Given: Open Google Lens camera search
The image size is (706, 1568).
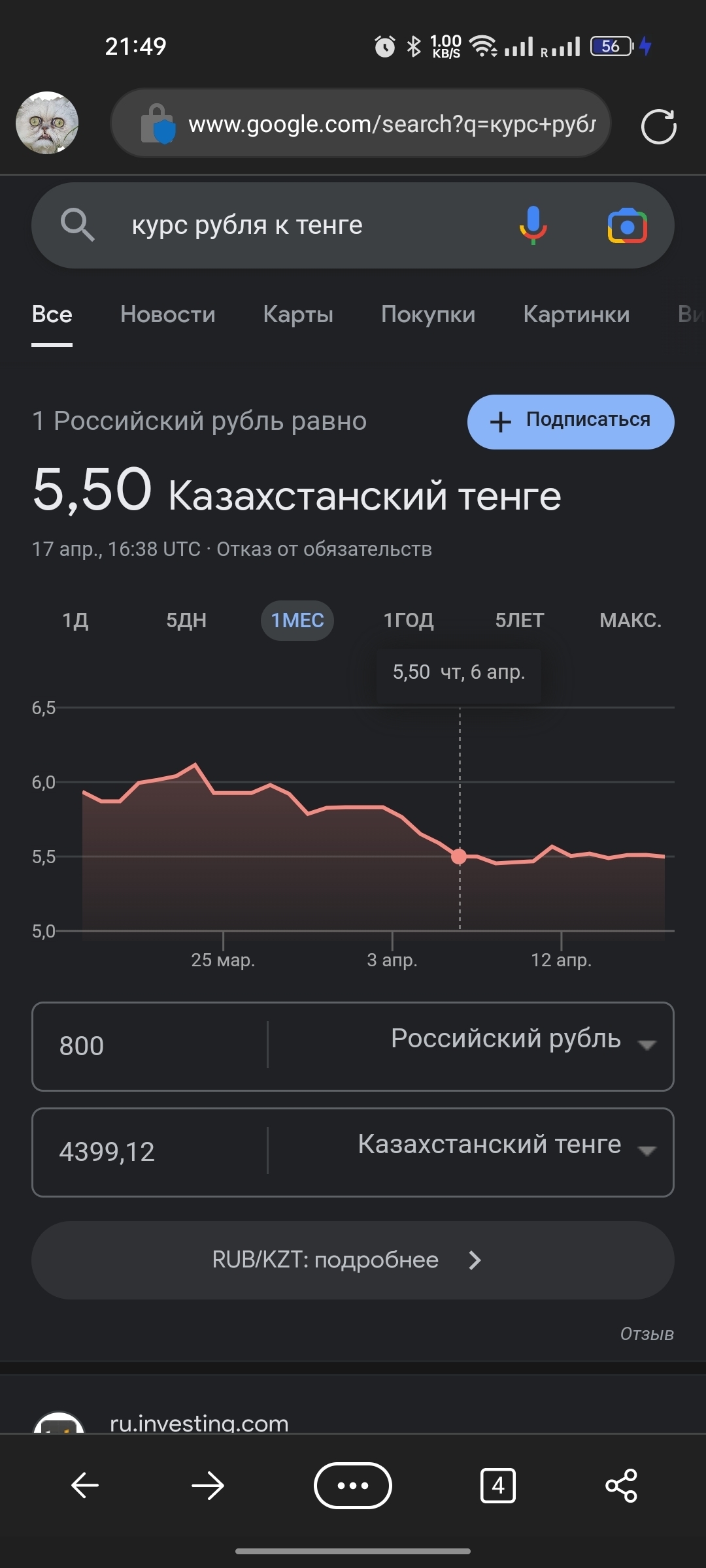Looking at the screenshot, I should tap(627, 226).
